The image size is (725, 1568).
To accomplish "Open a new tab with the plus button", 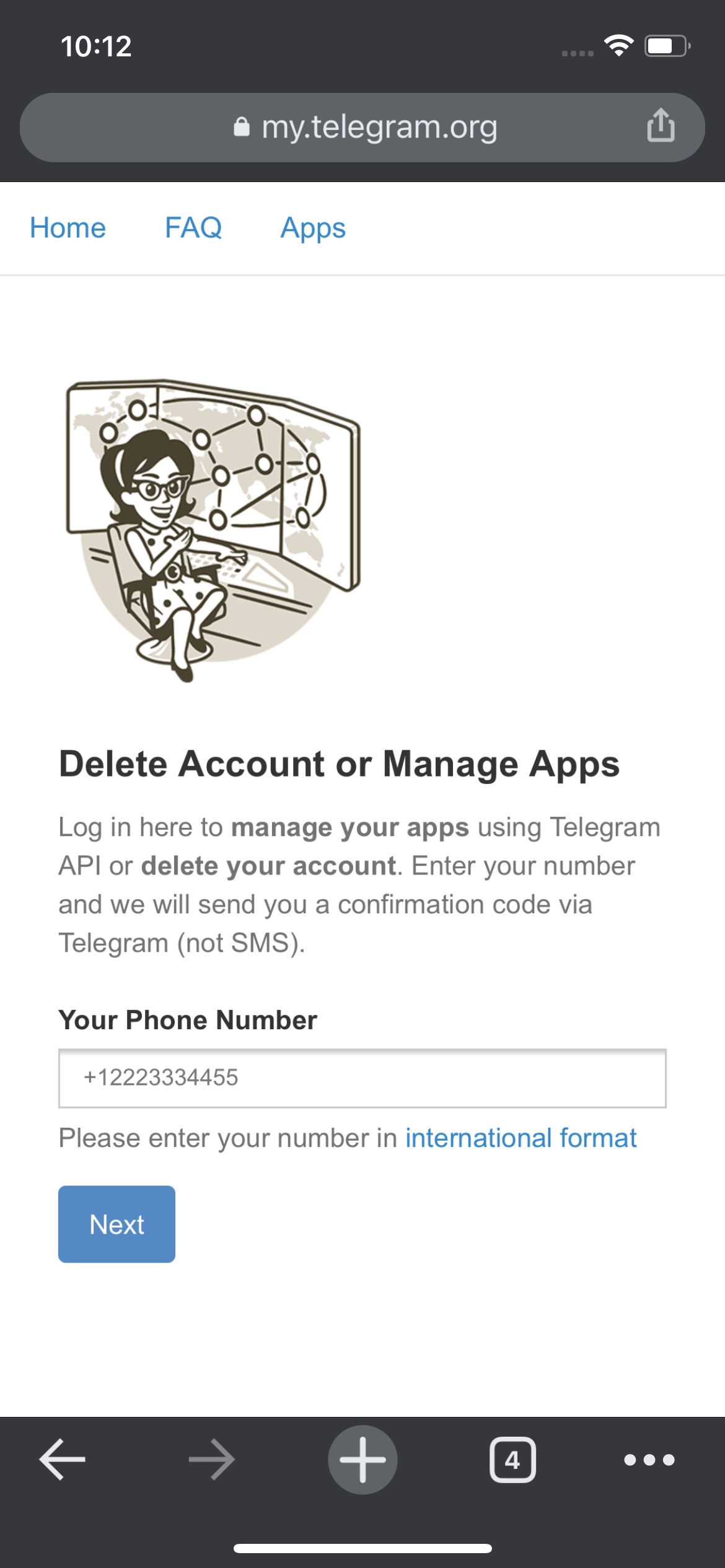I will (362, 1460).
